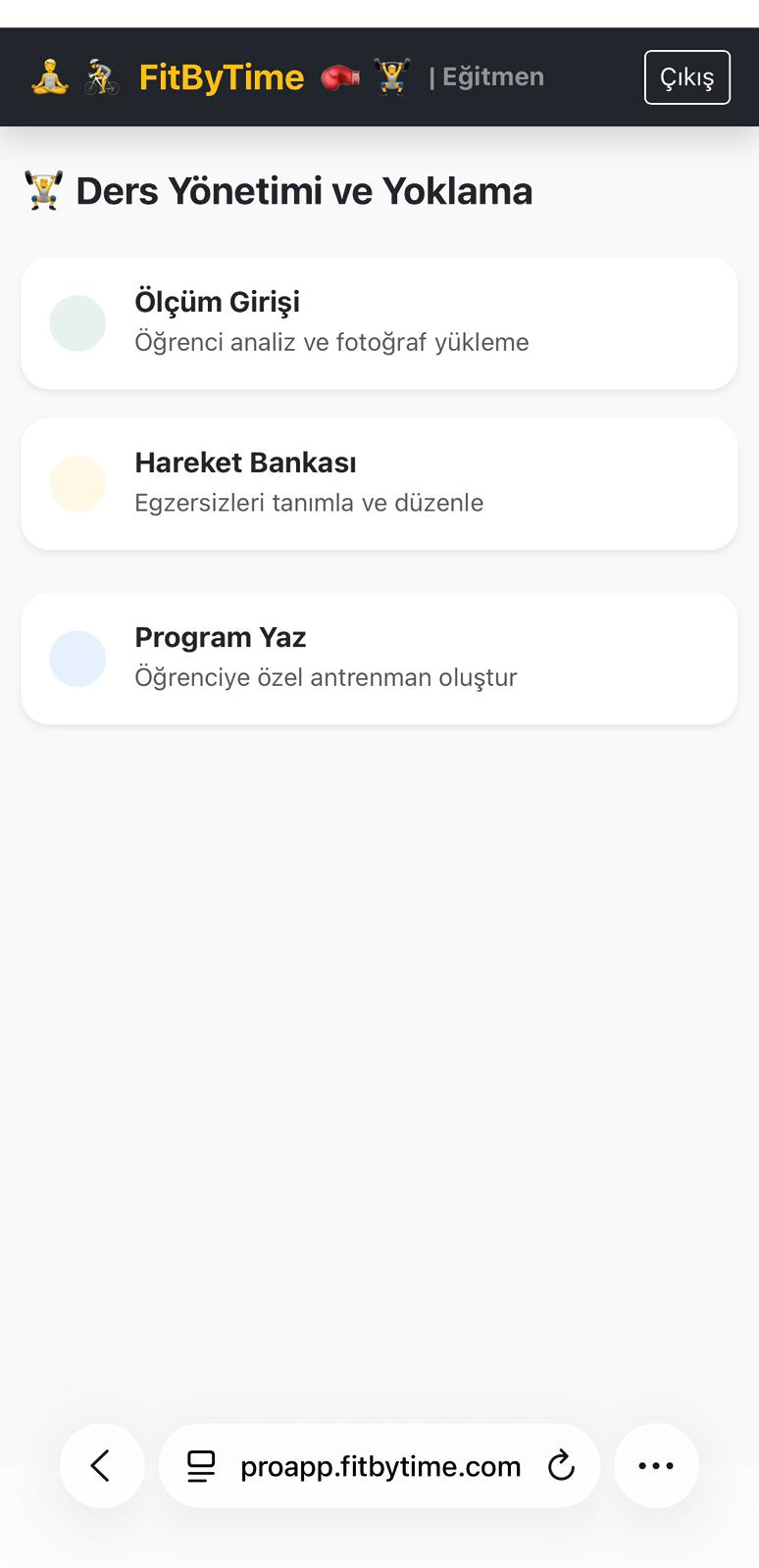Open the Hareket Bankası exercise bank
The width and height of the screenshot is (759, 1568).
(x=379, y=483)
